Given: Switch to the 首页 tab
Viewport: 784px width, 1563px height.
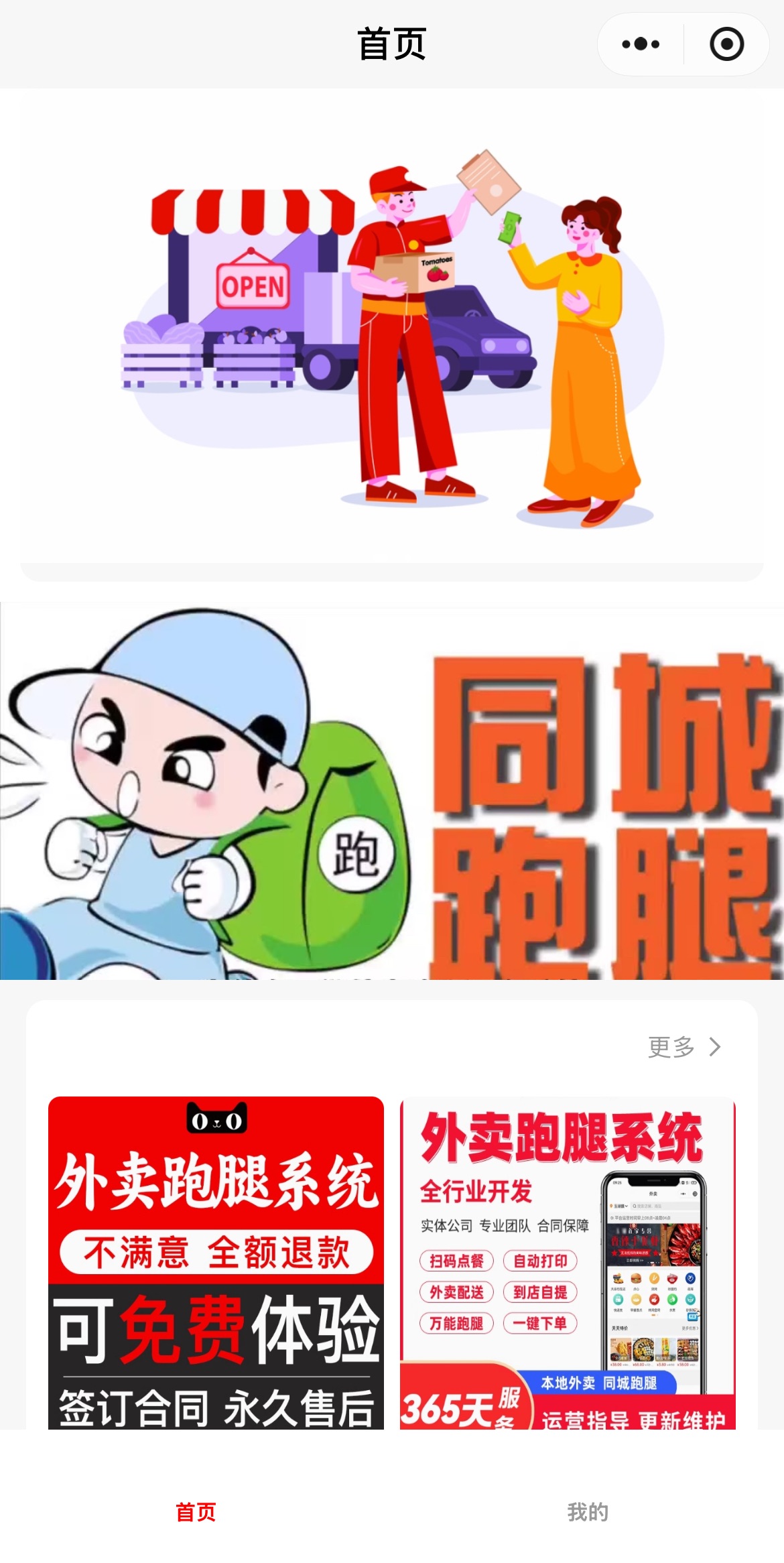Looking at the screenshot, I should point(196,1512).
